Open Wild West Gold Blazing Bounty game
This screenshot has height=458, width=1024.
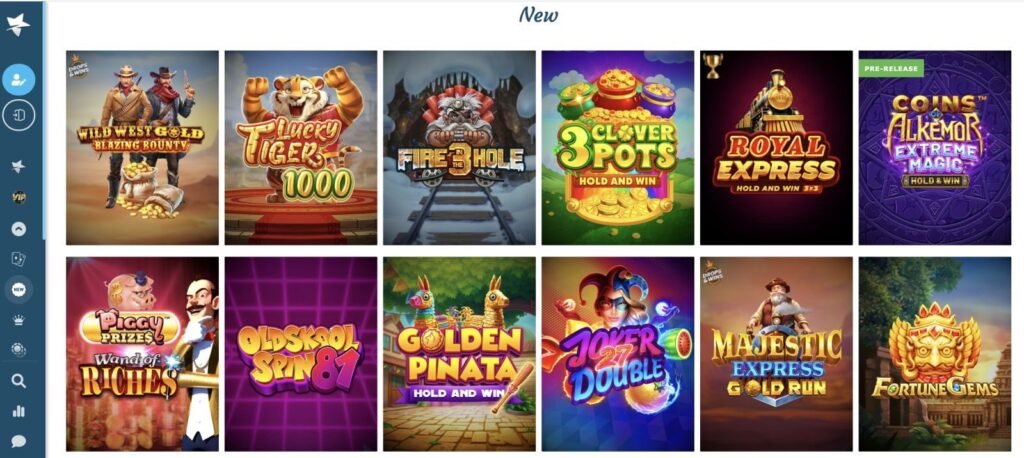tap(142, 147)
